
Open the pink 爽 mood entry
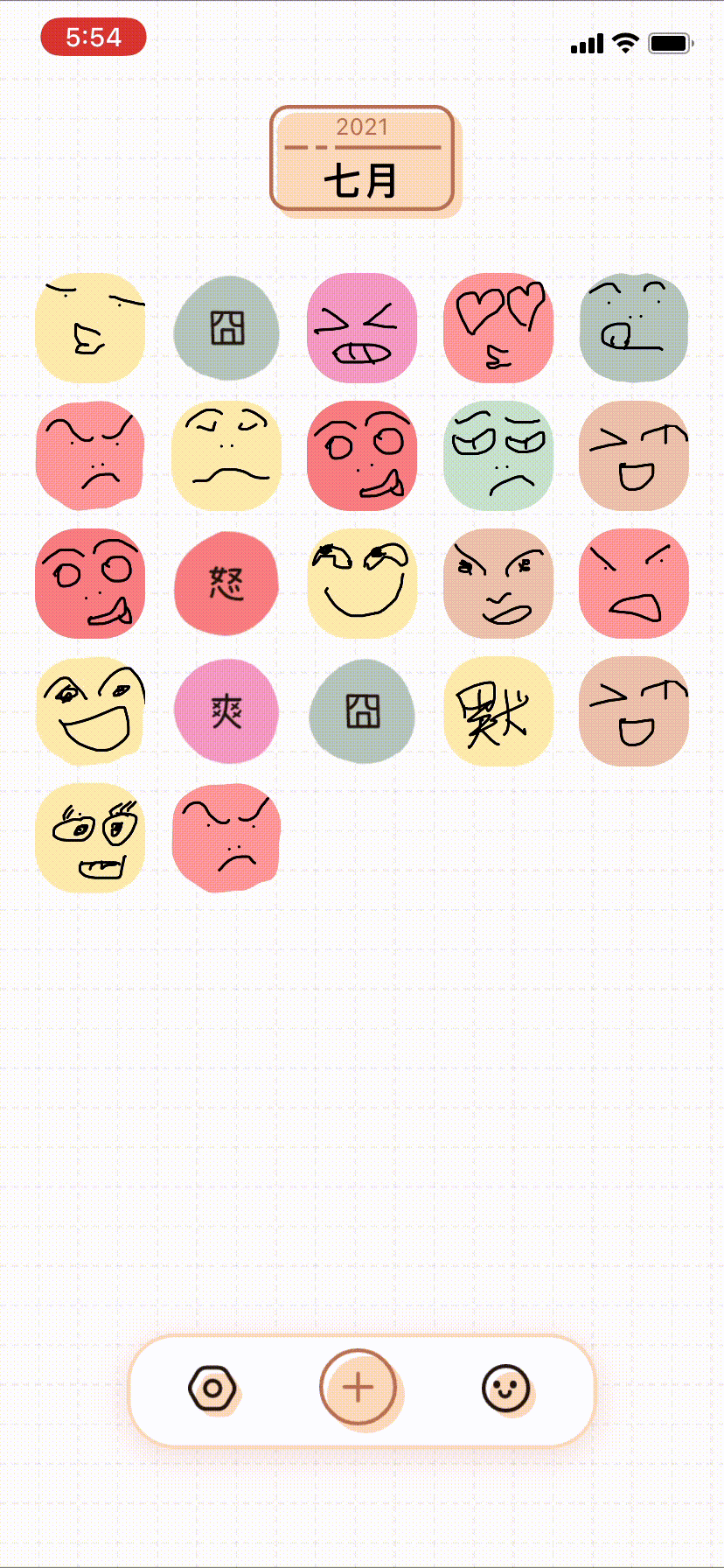pyautogui.click(x=226, y=711)
